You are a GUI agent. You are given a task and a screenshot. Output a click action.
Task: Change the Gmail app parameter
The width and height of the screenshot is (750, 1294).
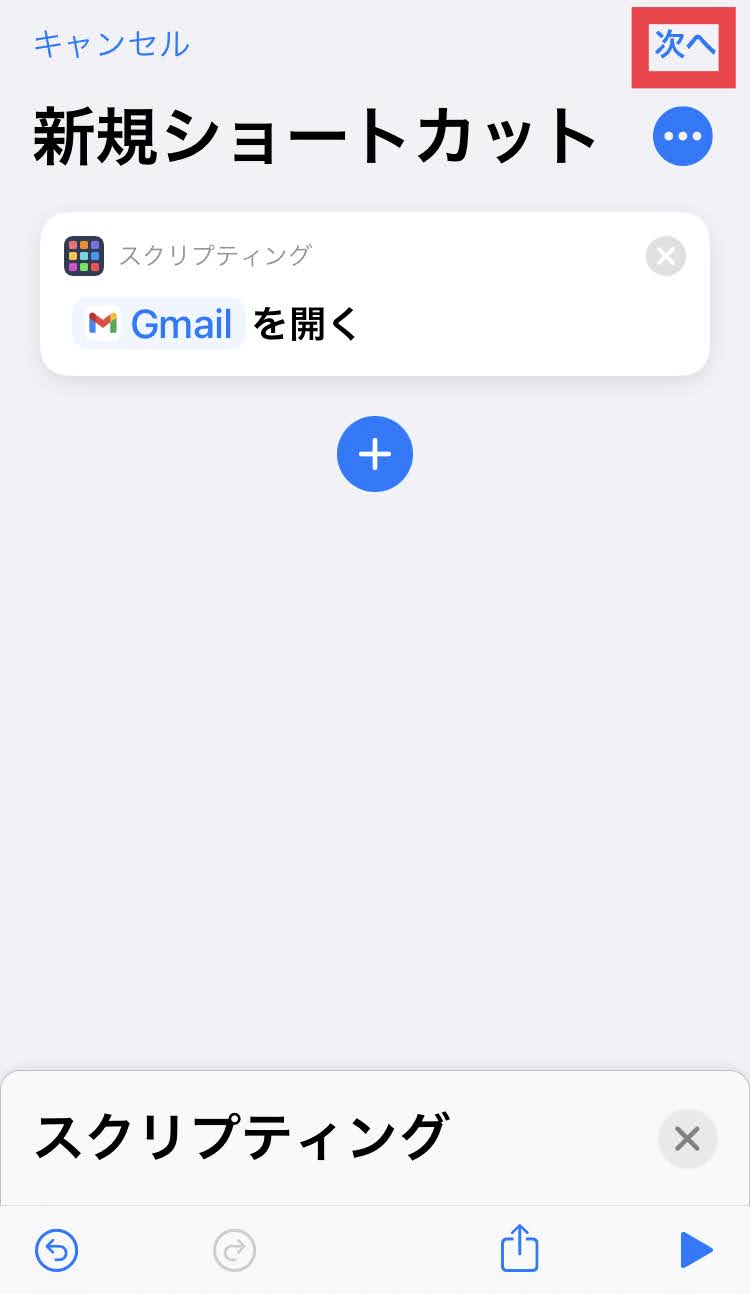coord(159,323)
